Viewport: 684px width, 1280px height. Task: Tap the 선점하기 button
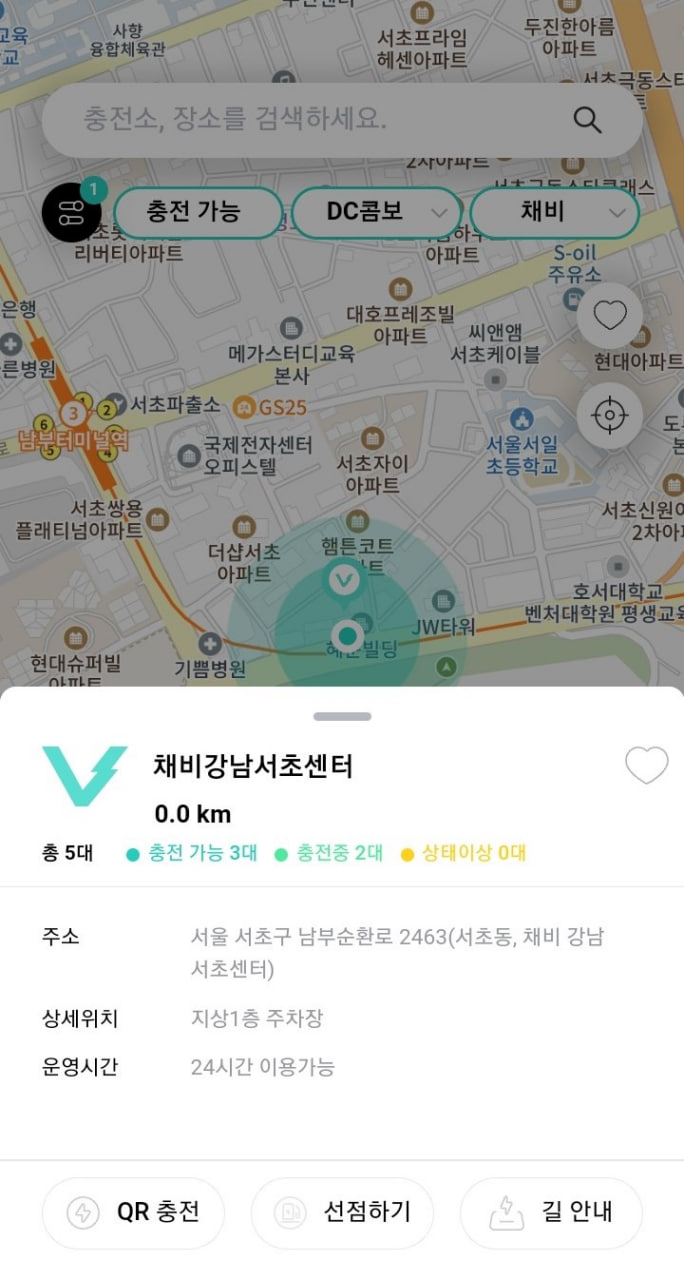[342, 1213]
